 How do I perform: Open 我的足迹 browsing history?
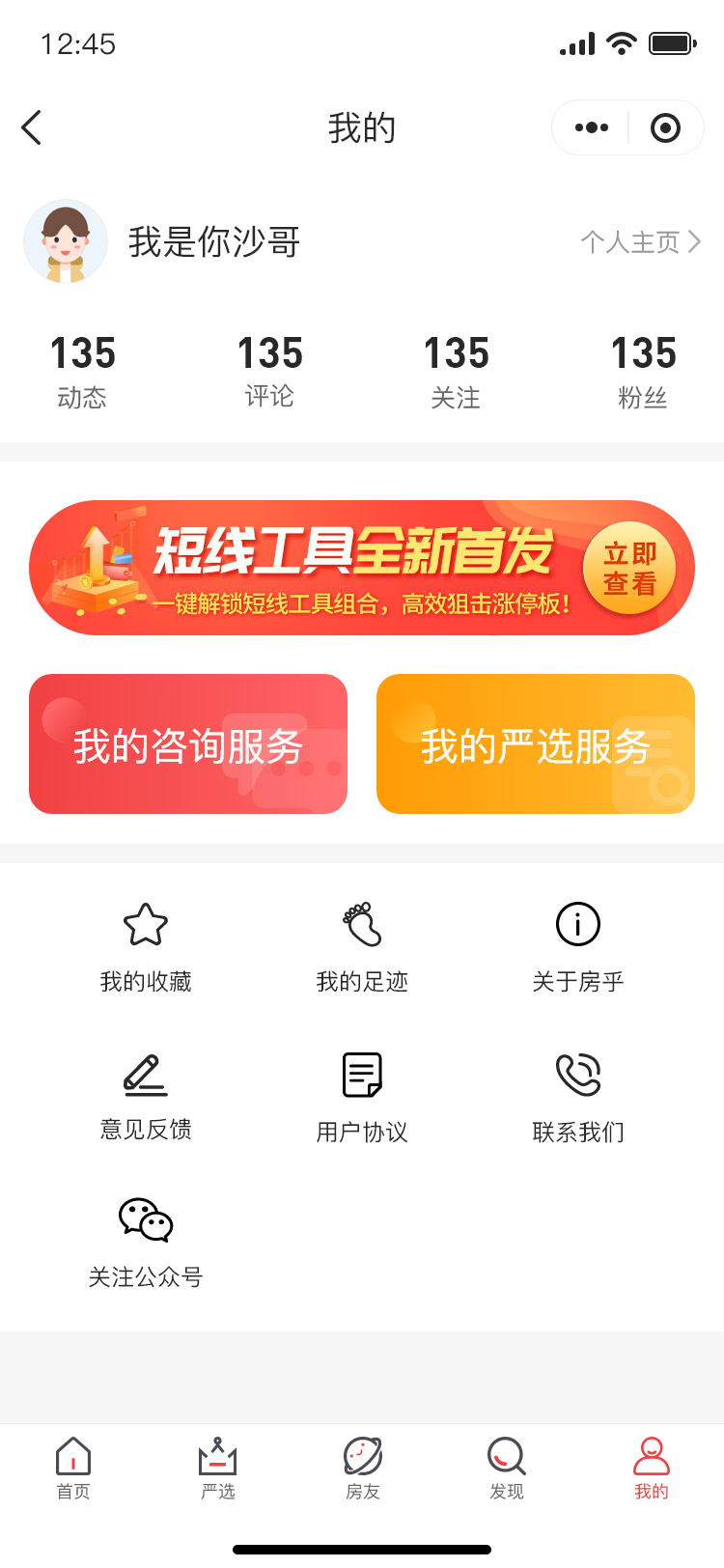click(362, 948)
